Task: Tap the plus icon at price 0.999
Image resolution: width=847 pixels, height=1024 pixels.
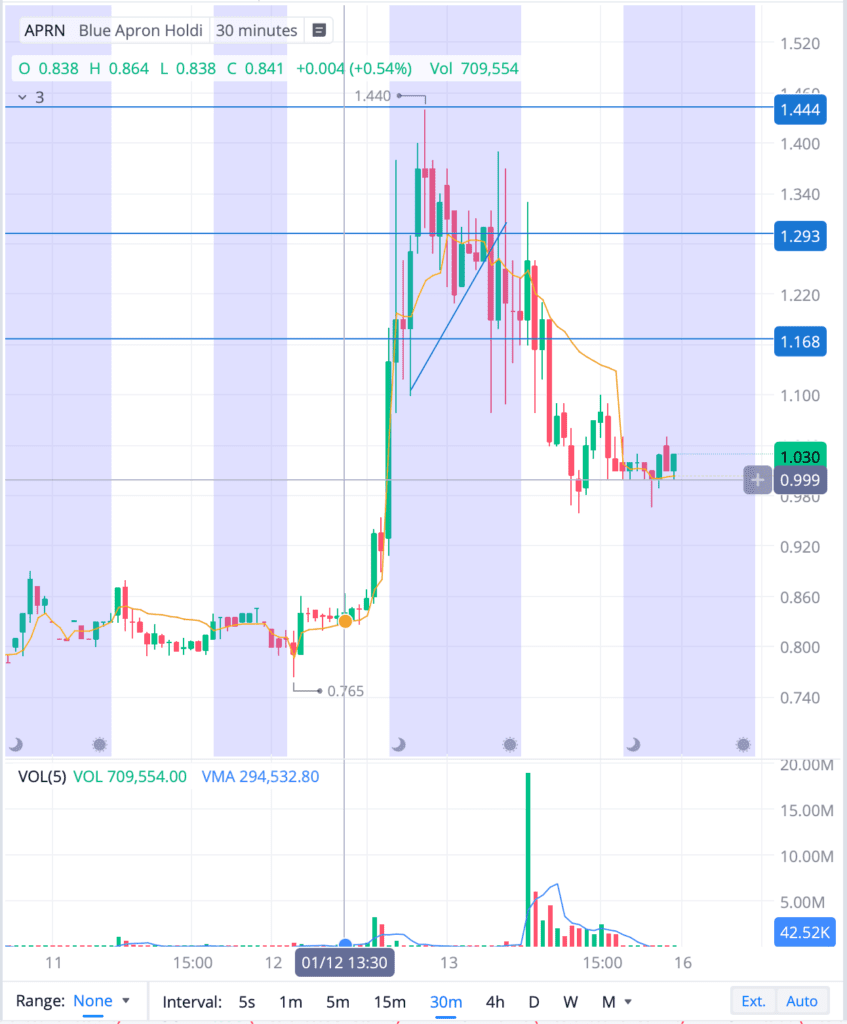Action: pyautogui.click(x=758, y=481)
